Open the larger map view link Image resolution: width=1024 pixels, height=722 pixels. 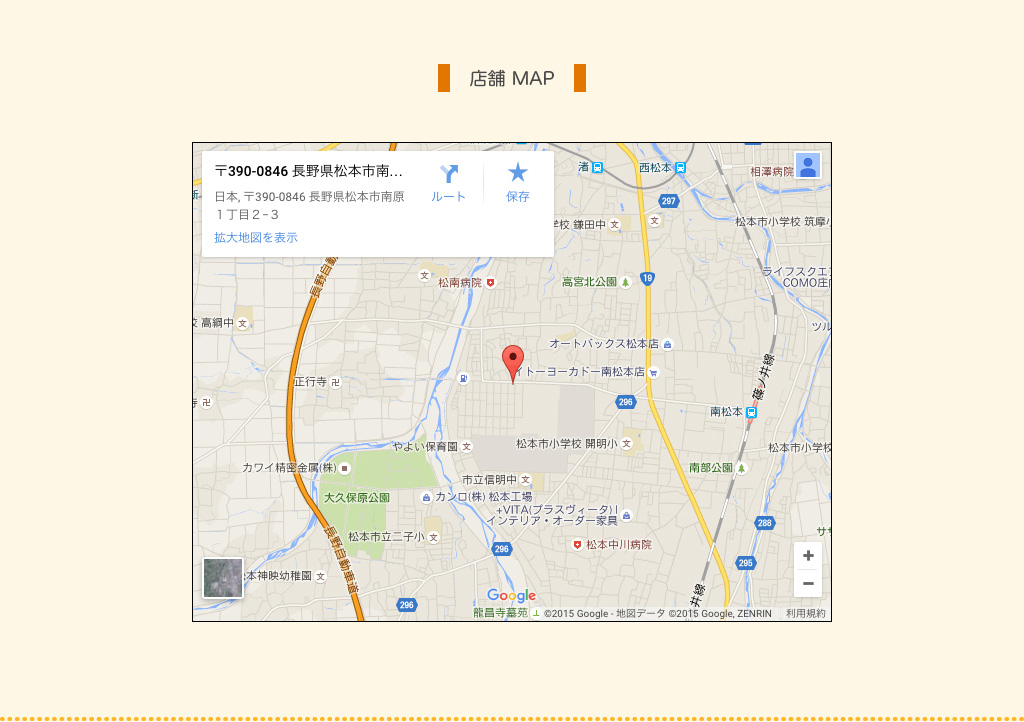point(256,237)
